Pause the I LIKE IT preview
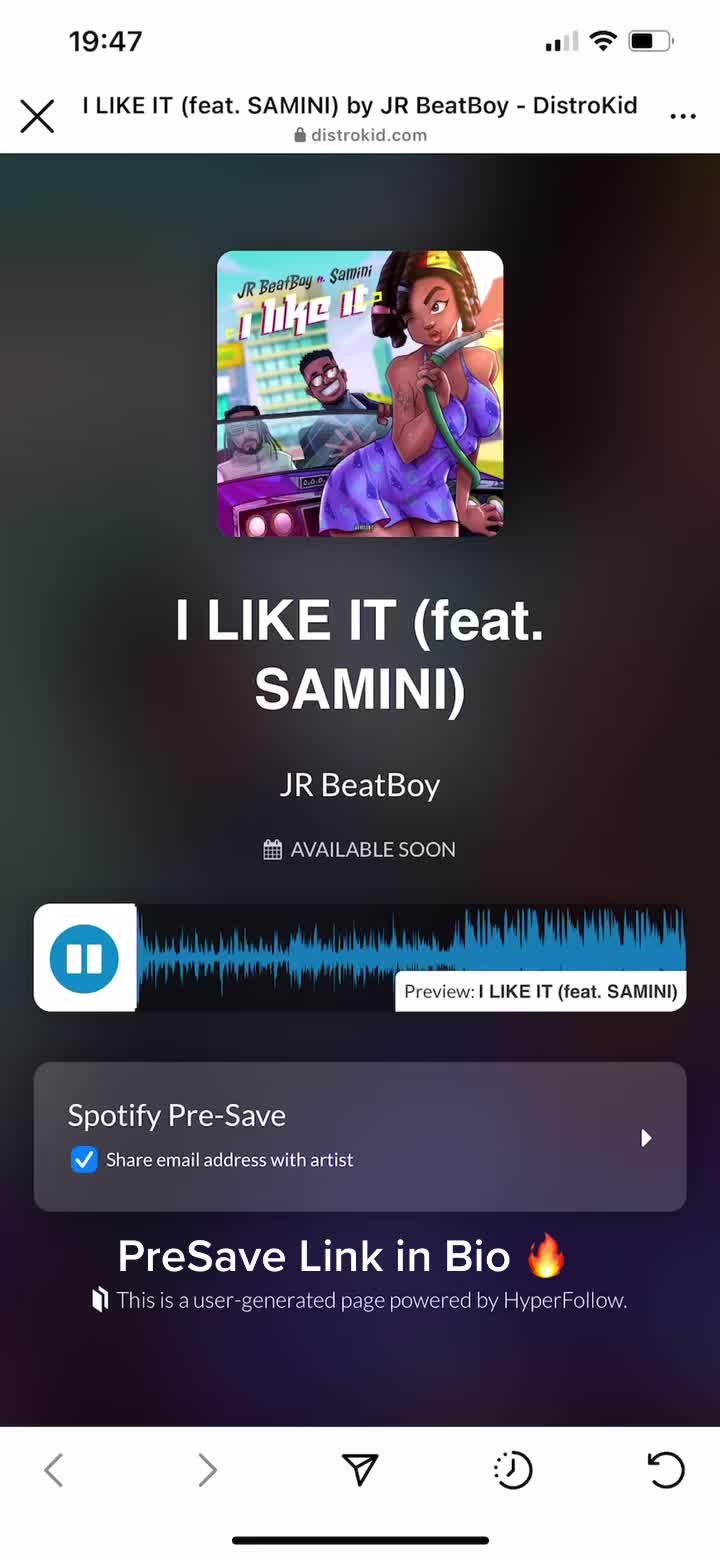The width and height of the screenshot is (720, 1558). pos(84,958)
